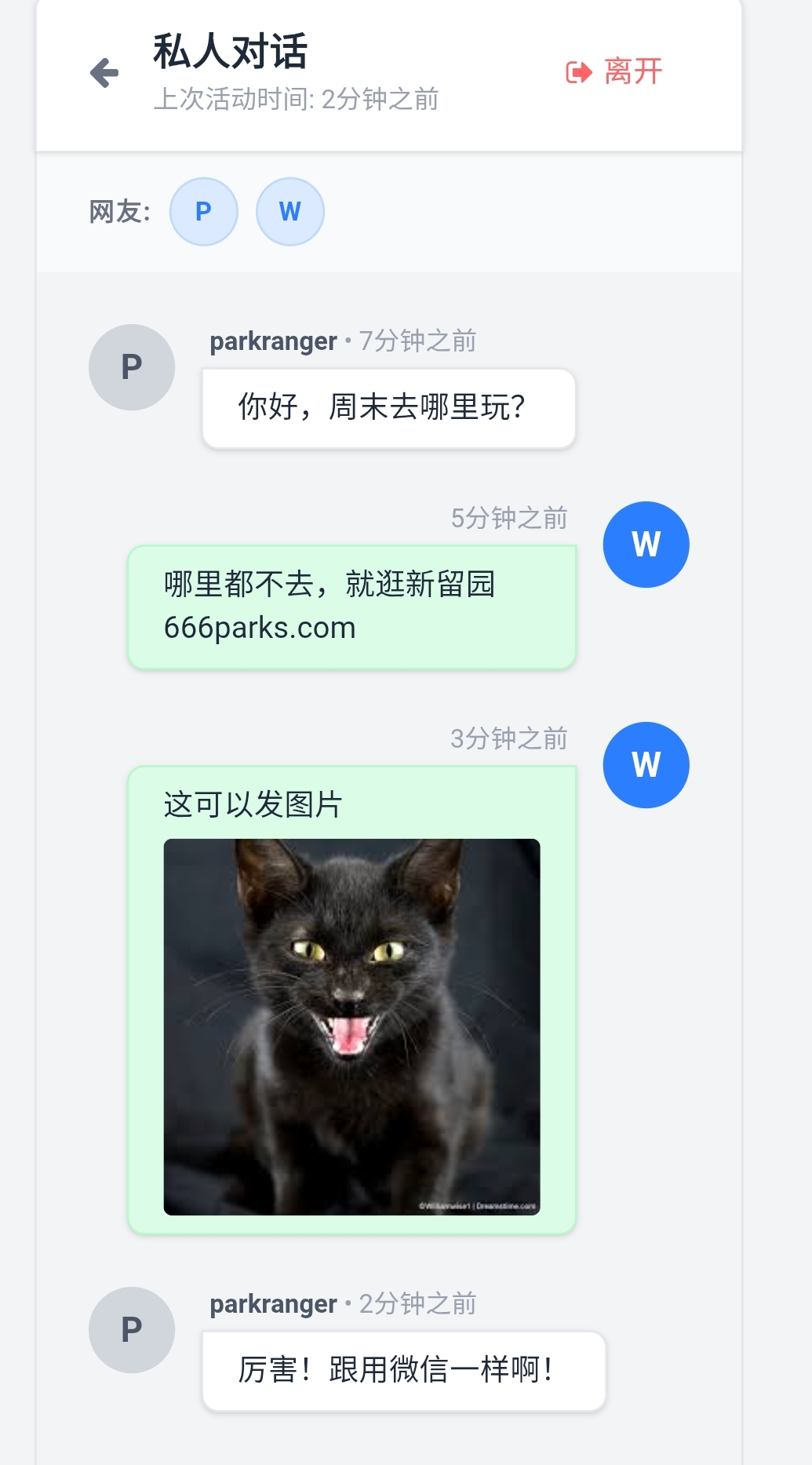812x1465 pixels.
Task: Open the black cat image
Action: pyautogui.click(x=351, y=1026)
